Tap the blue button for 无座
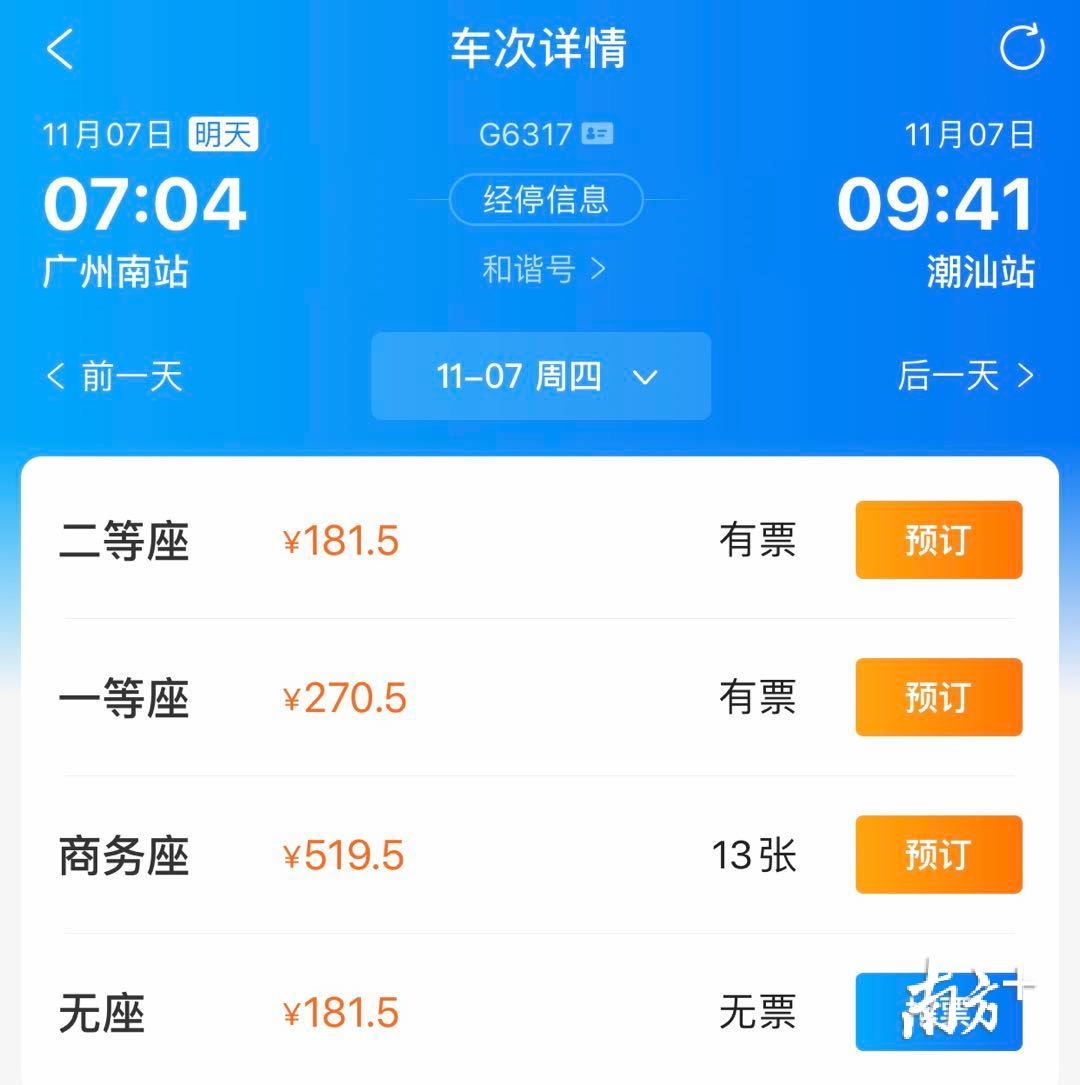 click(x=938, y=1011)
